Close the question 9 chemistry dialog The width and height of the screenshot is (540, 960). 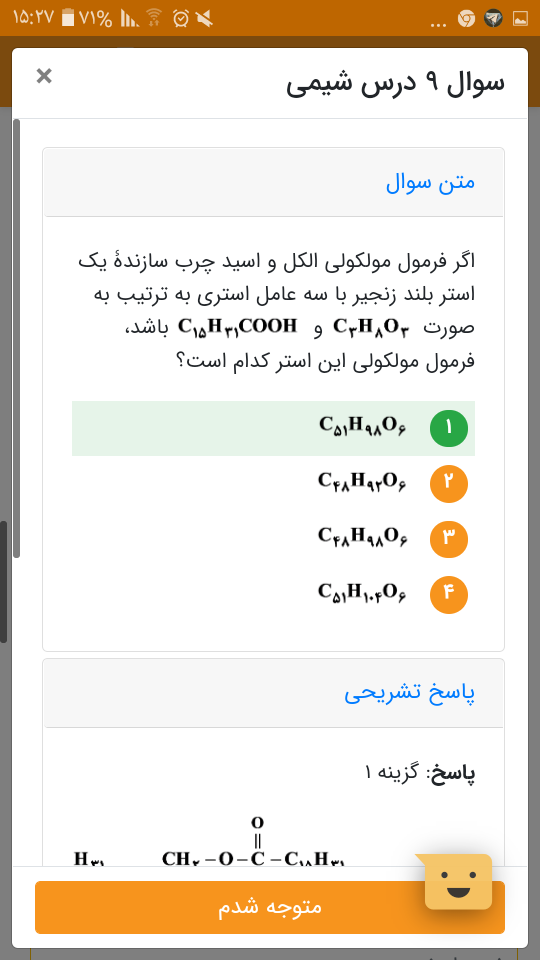coord(44,77)
